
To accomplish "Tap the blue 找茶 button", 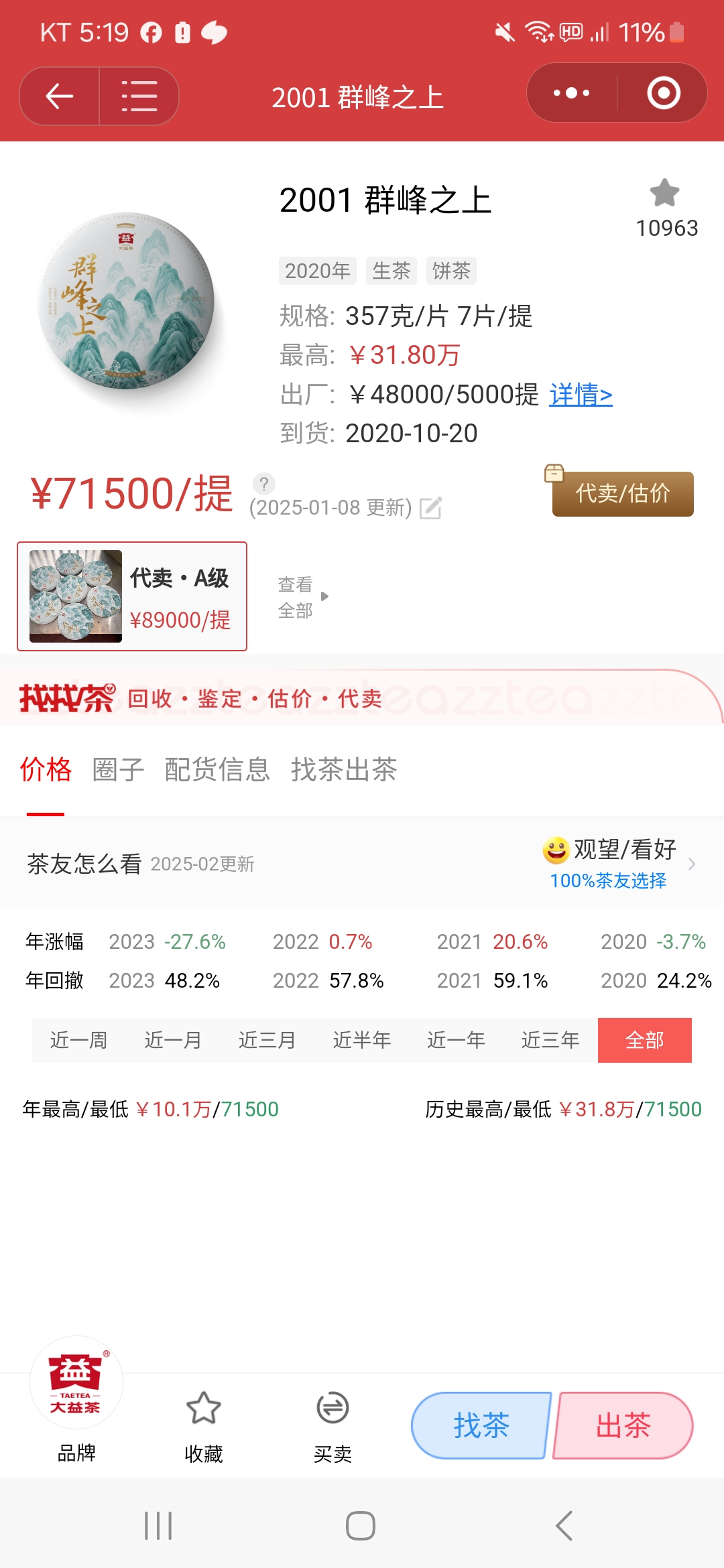I will (481, 1425).
